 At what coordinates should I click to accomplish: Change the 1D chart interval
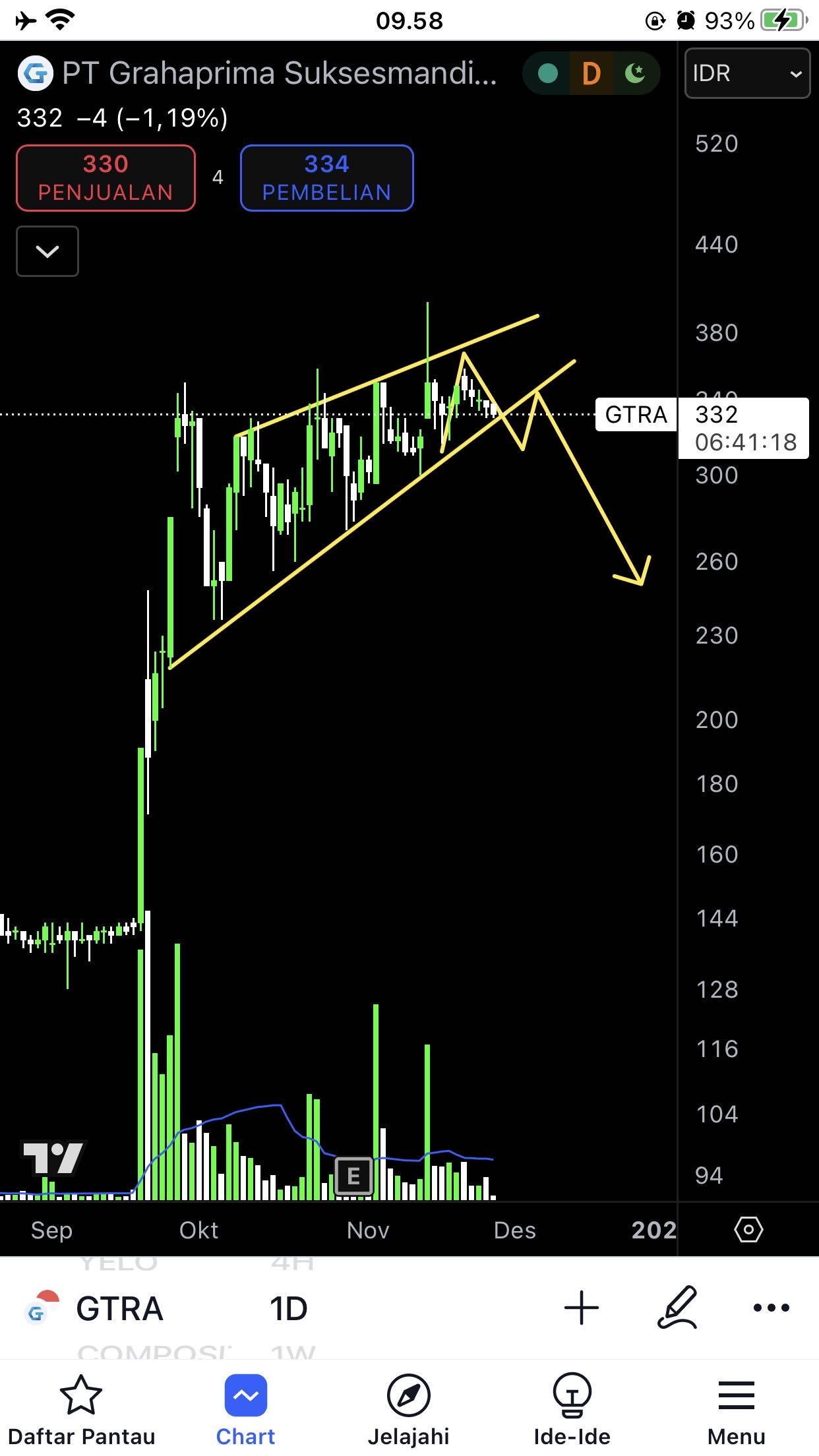[289, 1308]
